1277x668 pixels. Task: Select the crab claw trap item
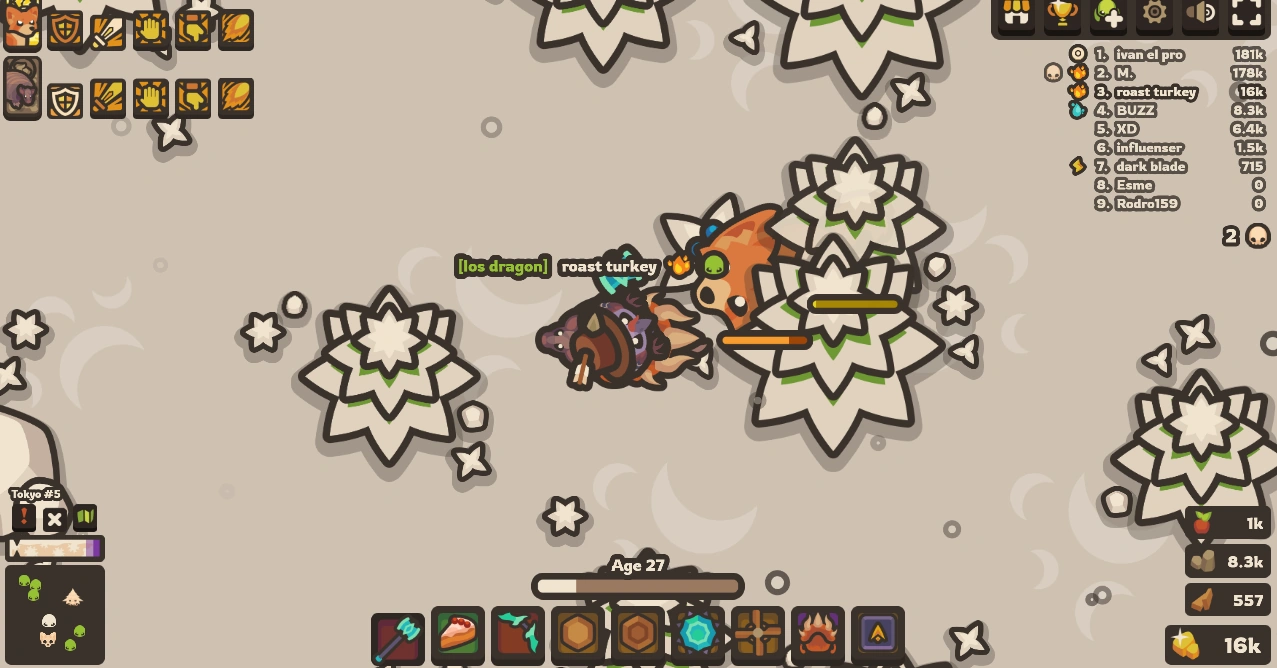pyautogui.click(x=818, y=634)
